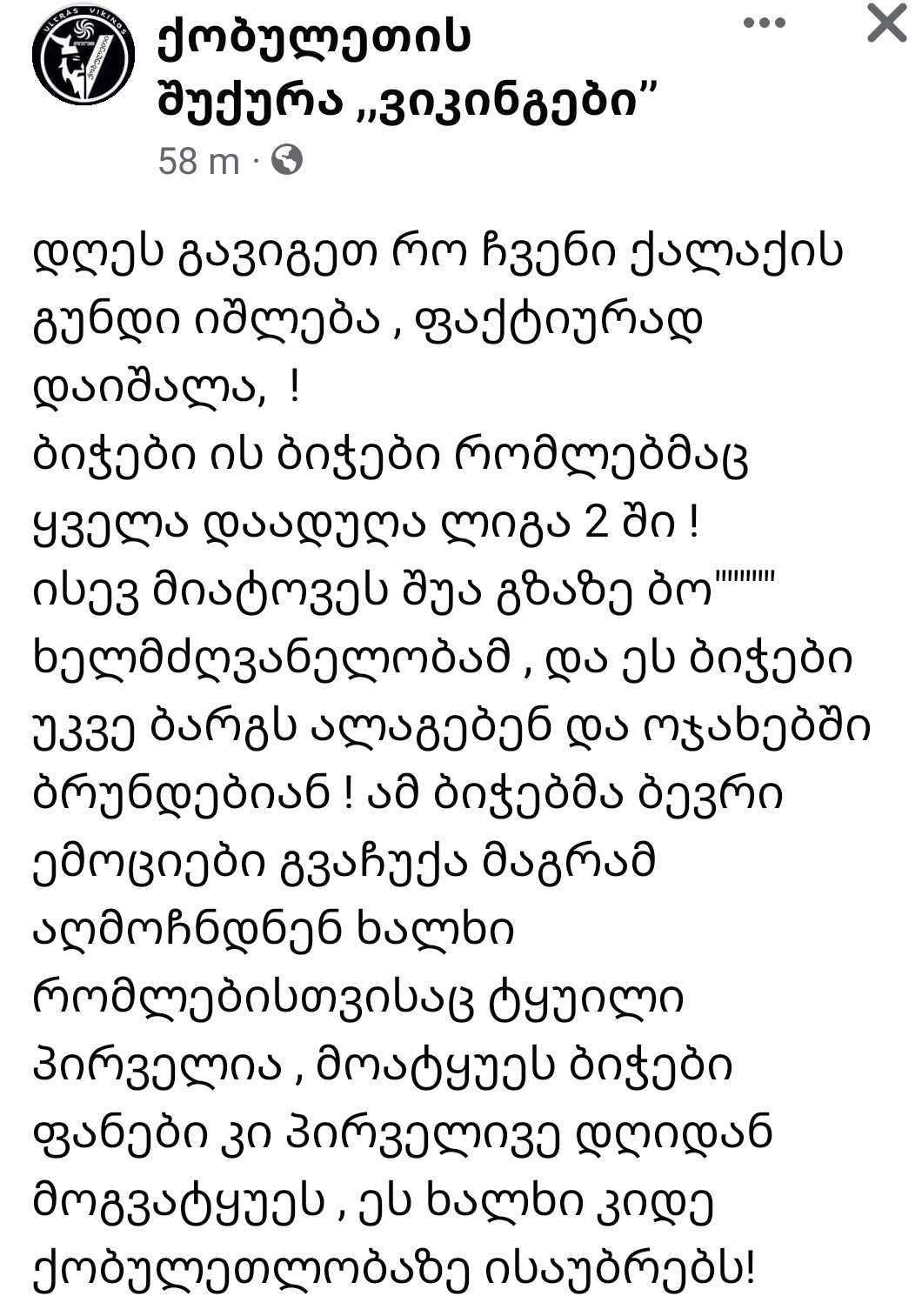Dismiss the post with the X icon
This screenshot has height=1316, width=922.
point(886,23)
